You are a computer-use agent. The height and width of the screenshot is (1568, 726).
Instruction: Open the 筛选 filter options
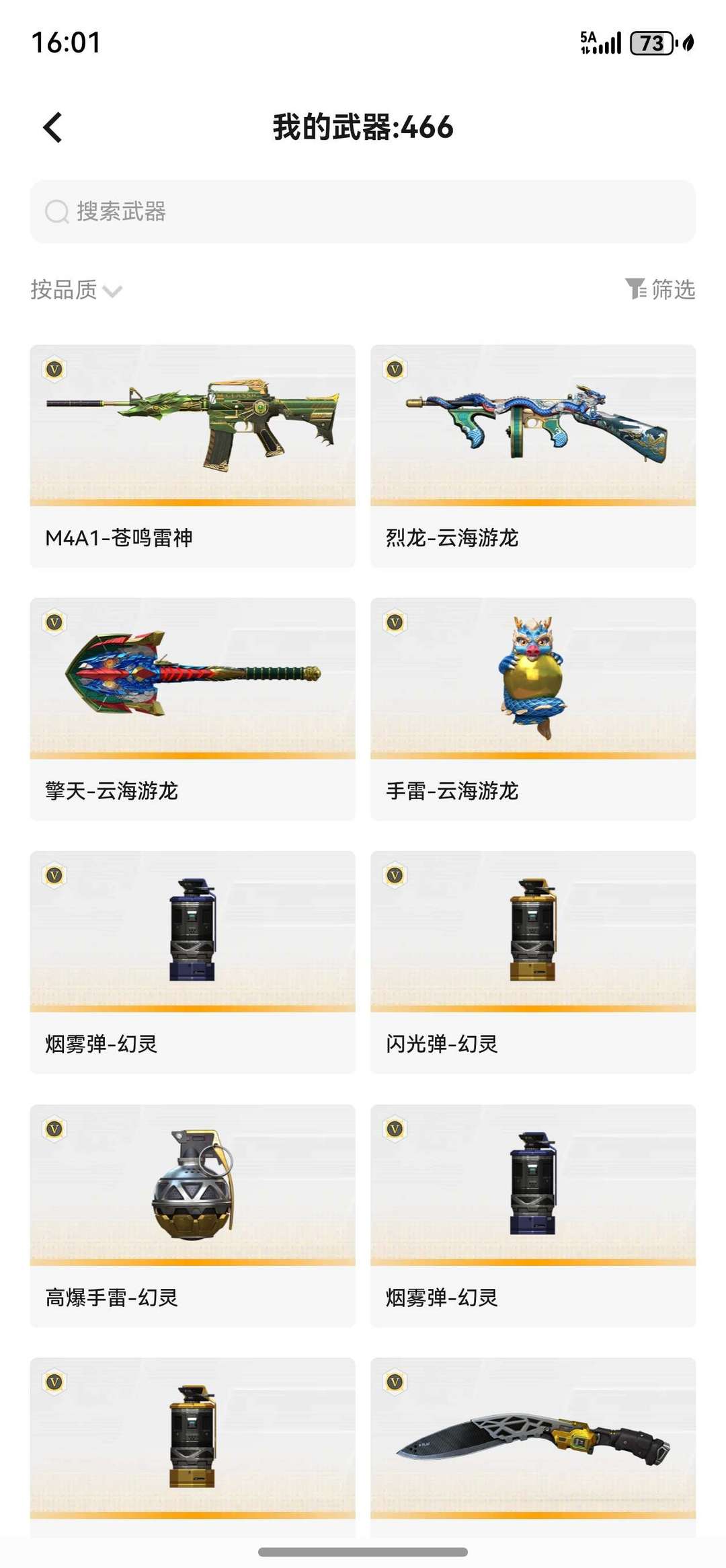[660, 289]
